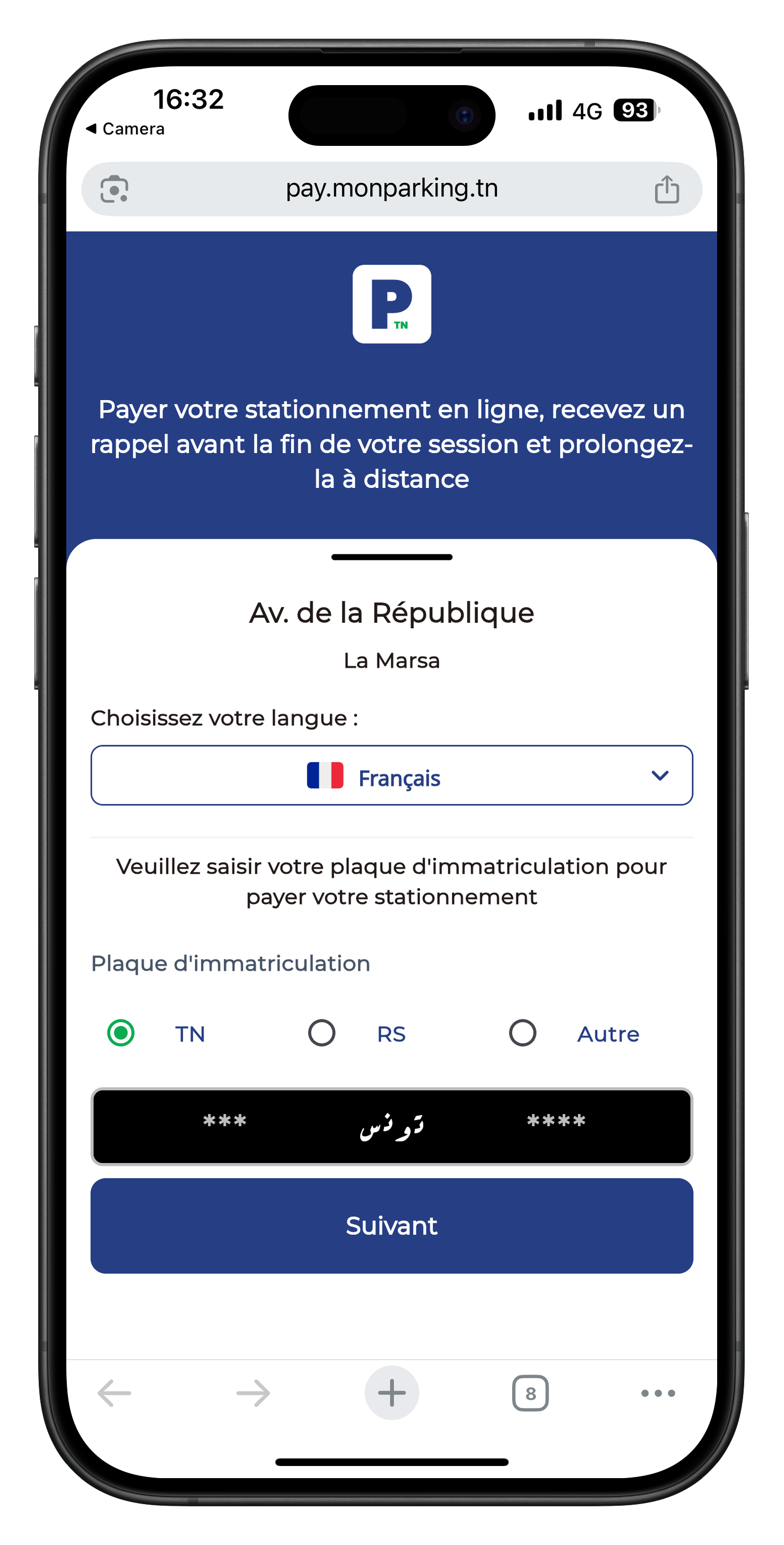Share this page via the share icon
The image size is (784, 1545).
[x=666, y=190]
